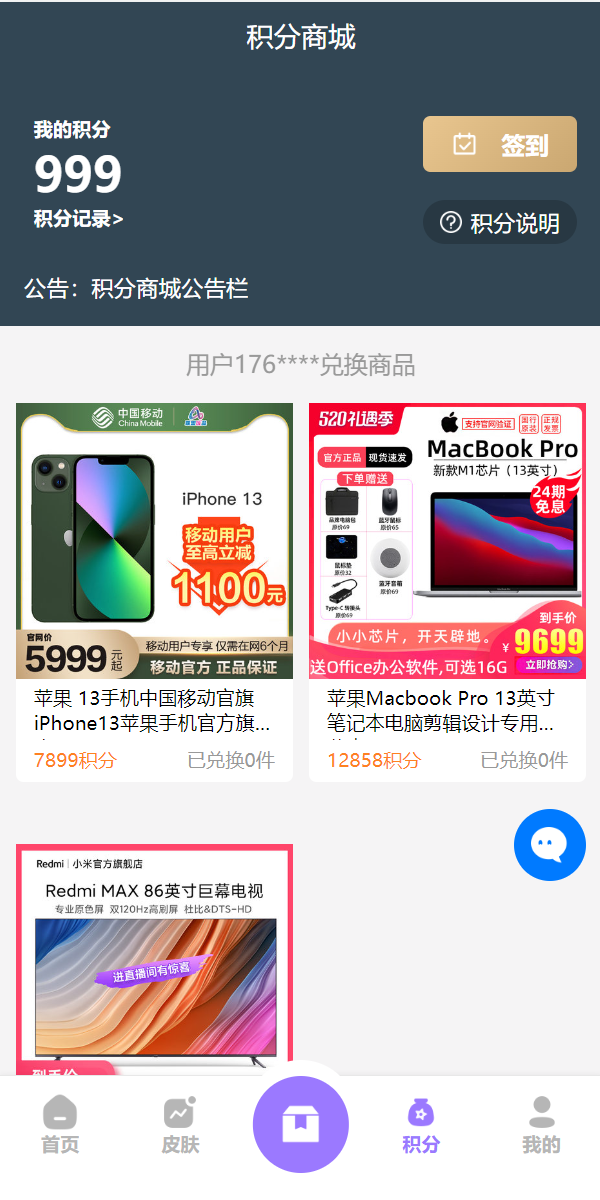Go to the 我的 tab

point(541,1126)
